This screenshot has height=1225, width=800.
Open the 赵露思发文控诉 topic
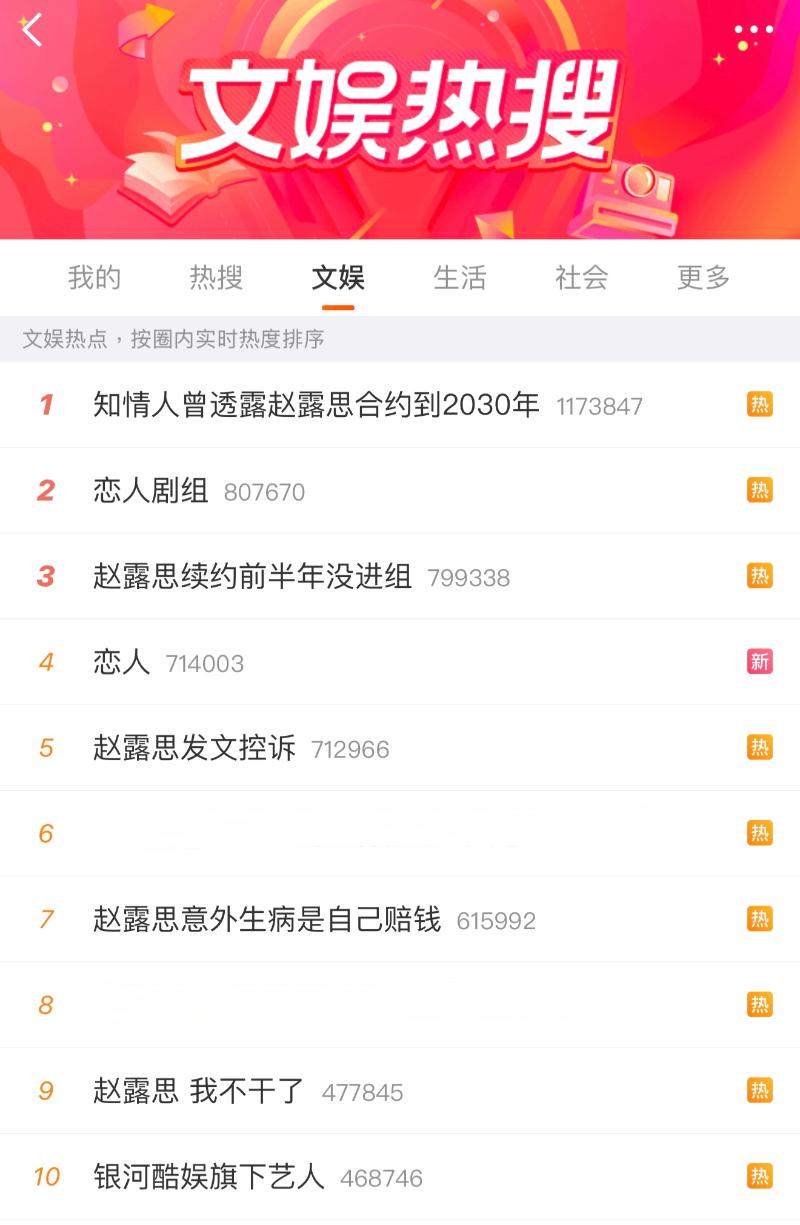pos(194,749)
